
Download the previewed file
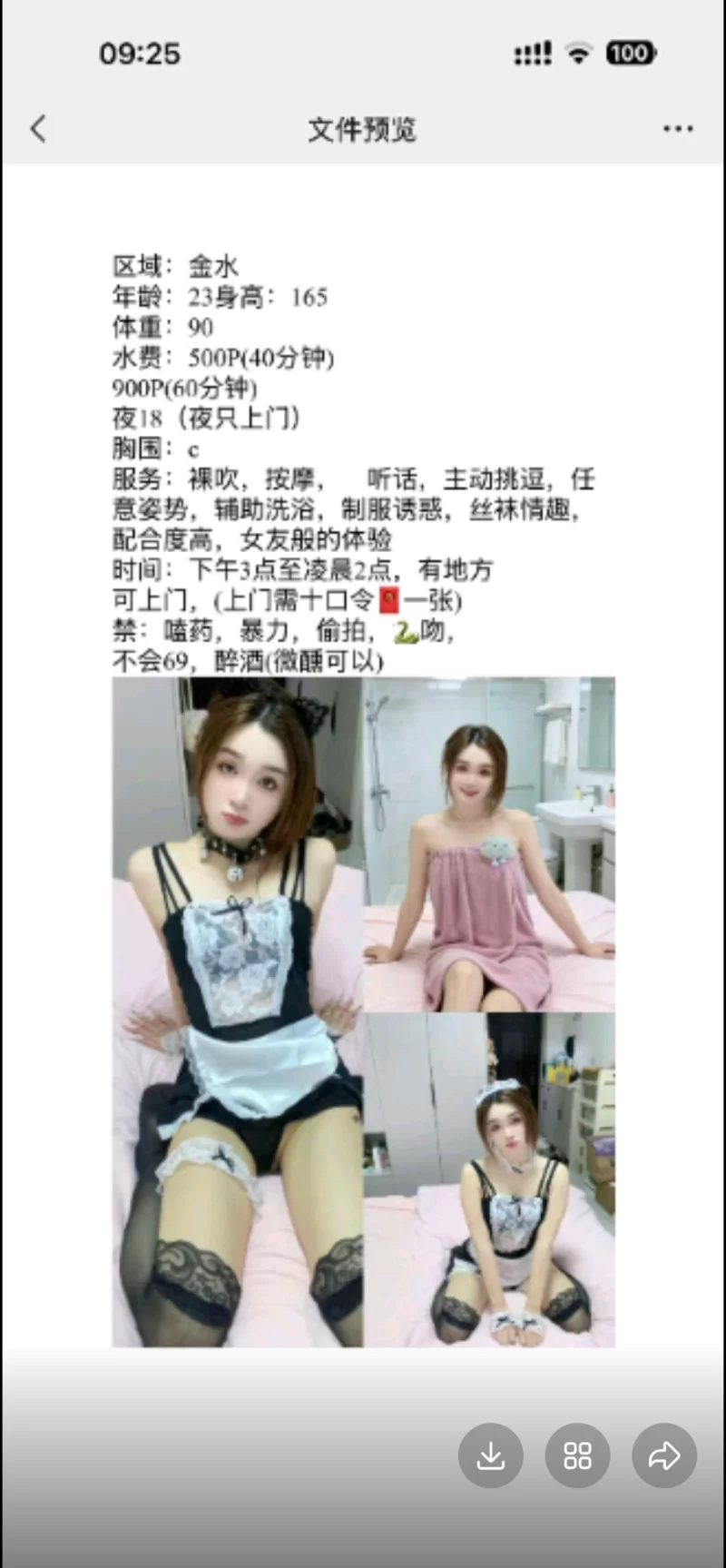click(491, 1455)
